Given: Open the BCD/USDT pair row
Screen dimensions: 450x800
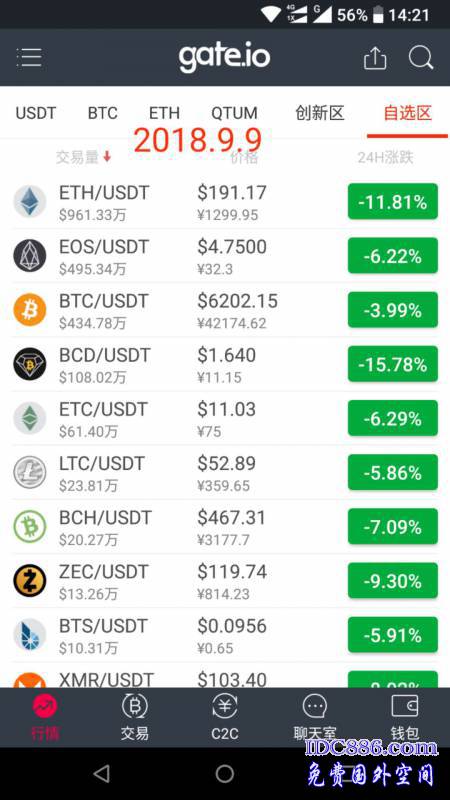Looking at the screenshot, I should (x=225, y=364).
